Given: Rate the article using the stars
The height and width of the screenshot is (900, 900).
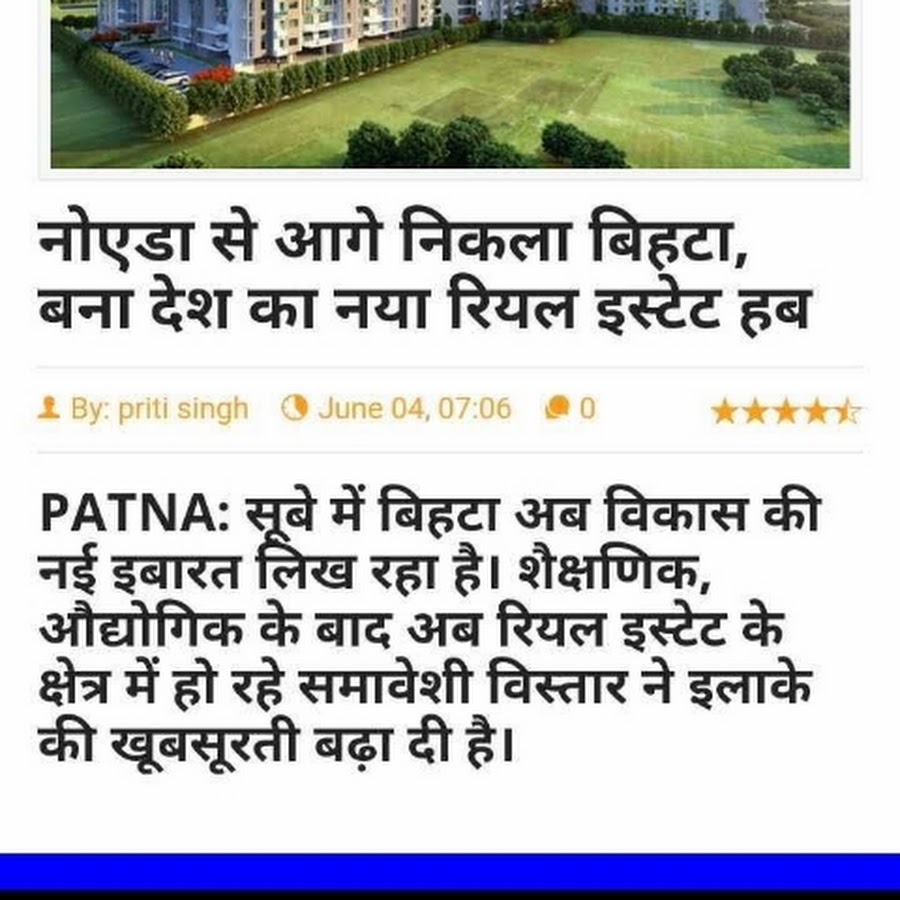Looking at the screenshot, I should (x=785, y=411).
